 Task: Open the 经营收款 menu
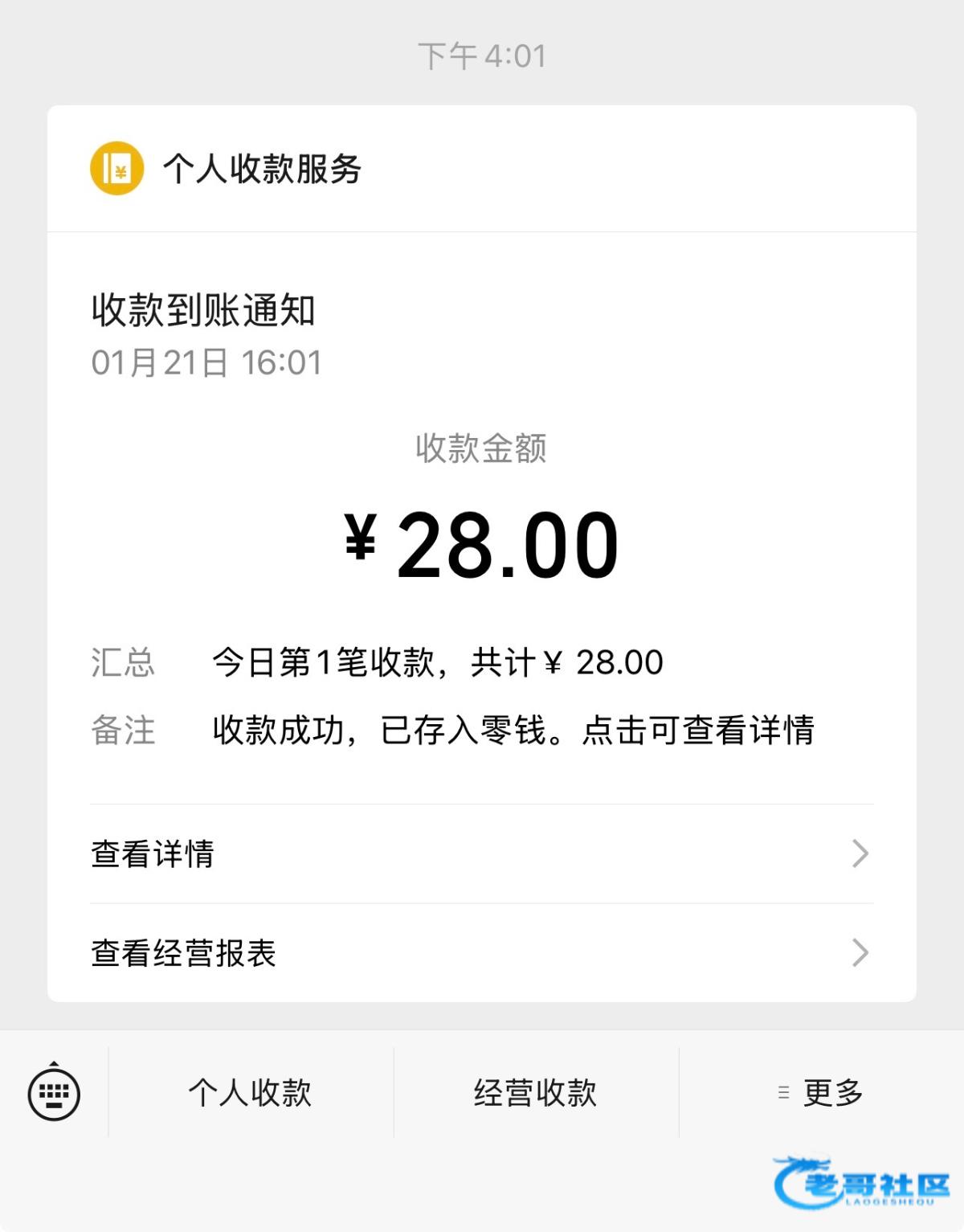pyautogui.click(x=535, y=1093)
